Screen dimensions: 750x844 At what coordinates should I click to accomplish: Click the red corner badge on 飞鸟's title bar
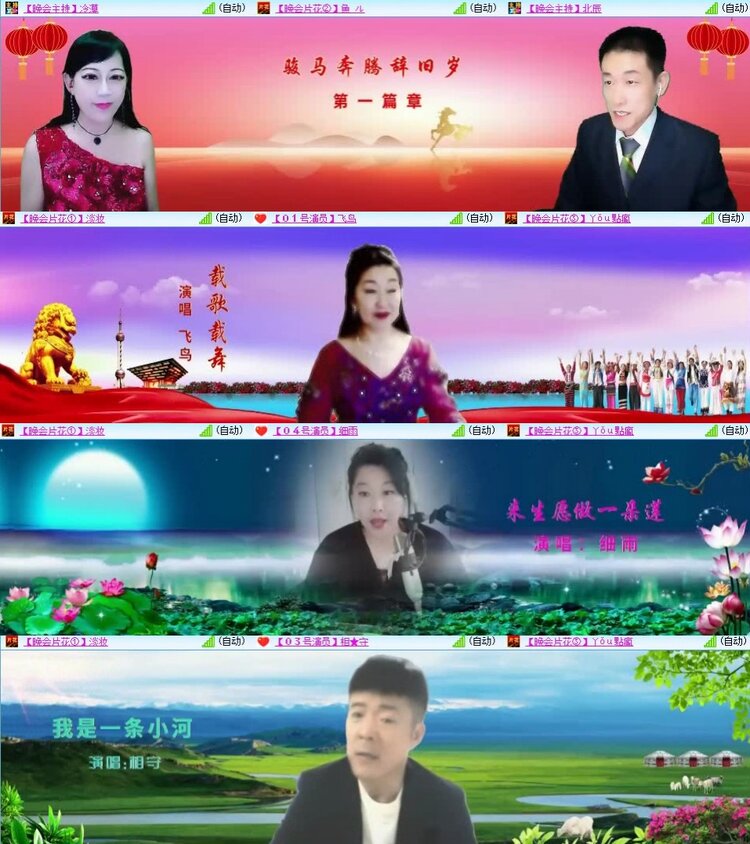[258, 218]
